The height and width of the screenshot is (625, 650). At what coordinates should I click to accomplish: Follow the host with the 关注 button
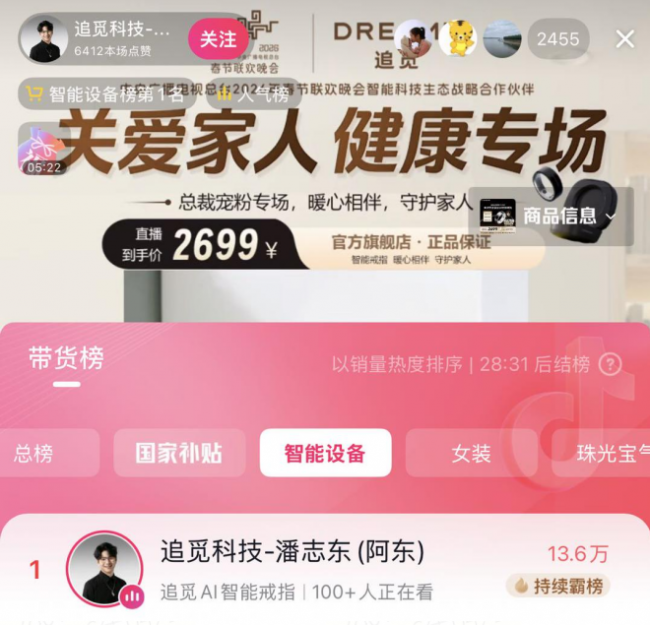click(218, 39)
